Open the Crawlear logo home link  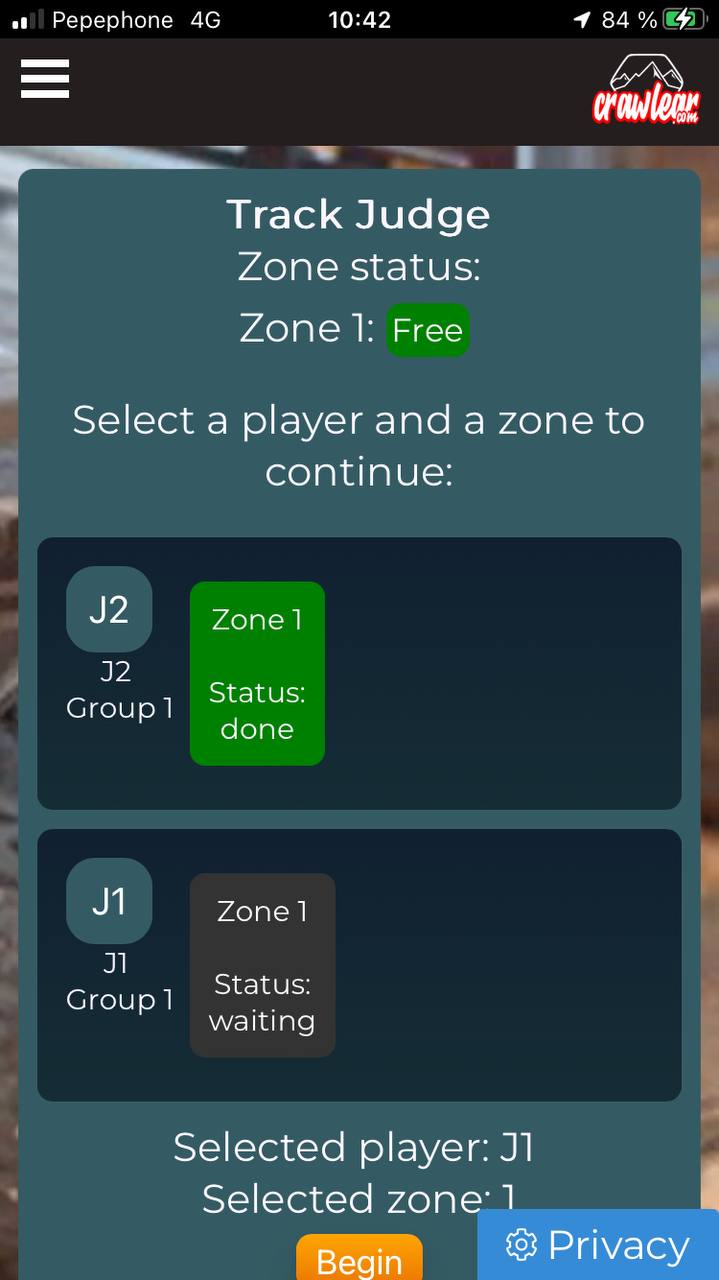click(x=646, y=91)
